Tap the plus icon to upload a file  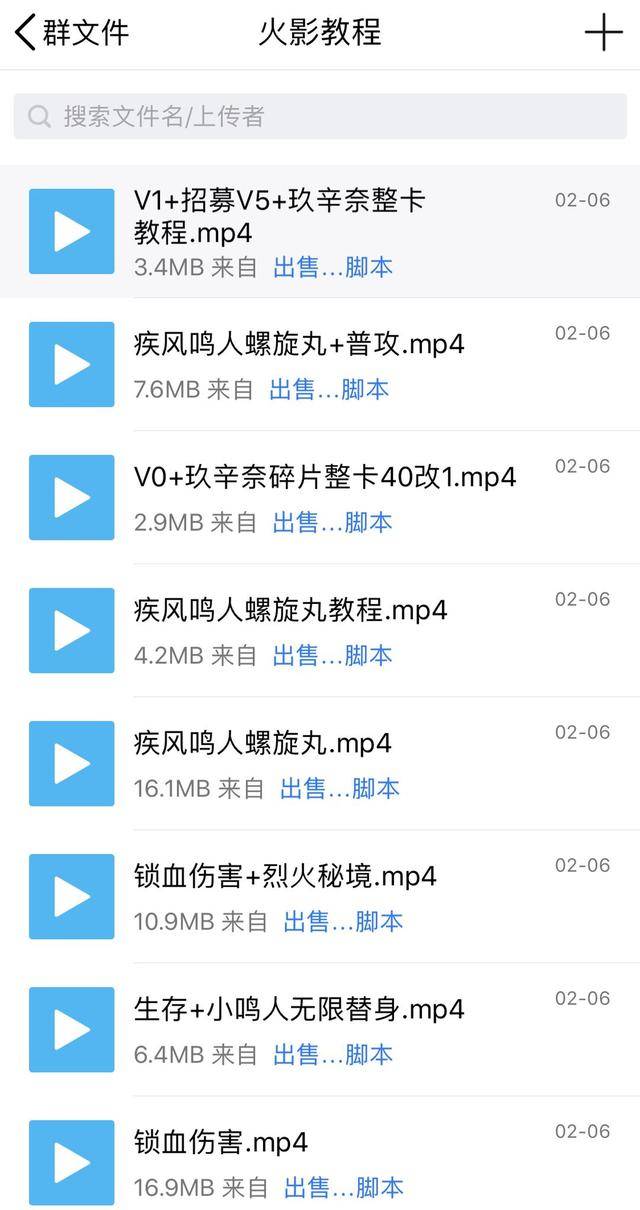603,33
